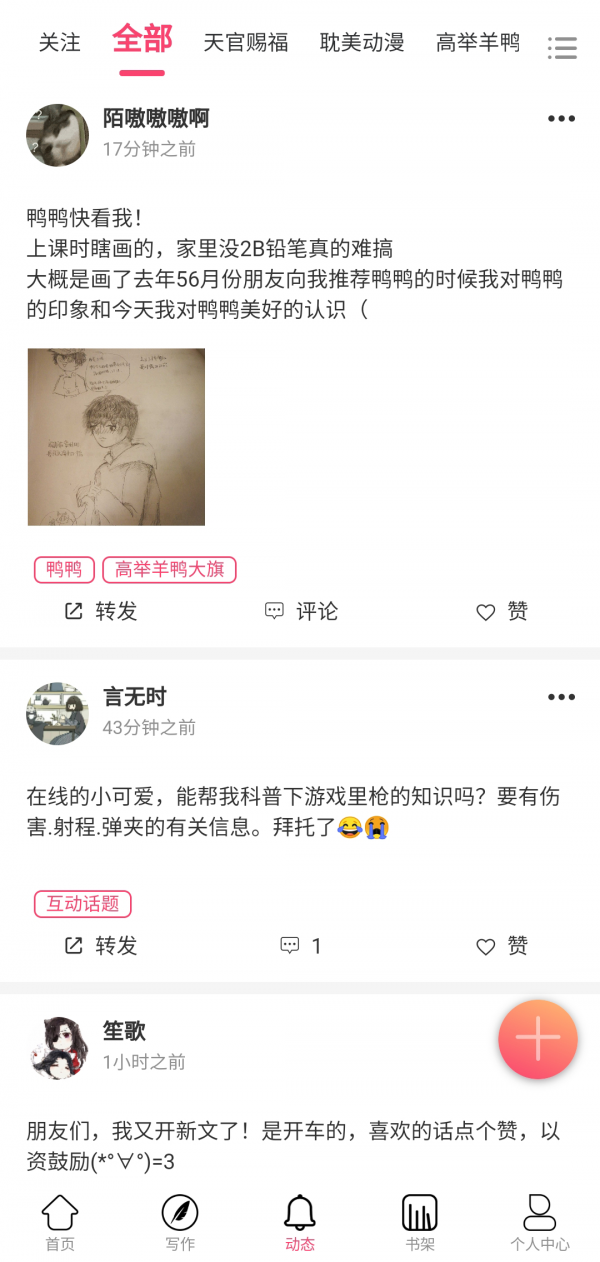Open the 书架 bookshelf tab

tap(420, 1222)
